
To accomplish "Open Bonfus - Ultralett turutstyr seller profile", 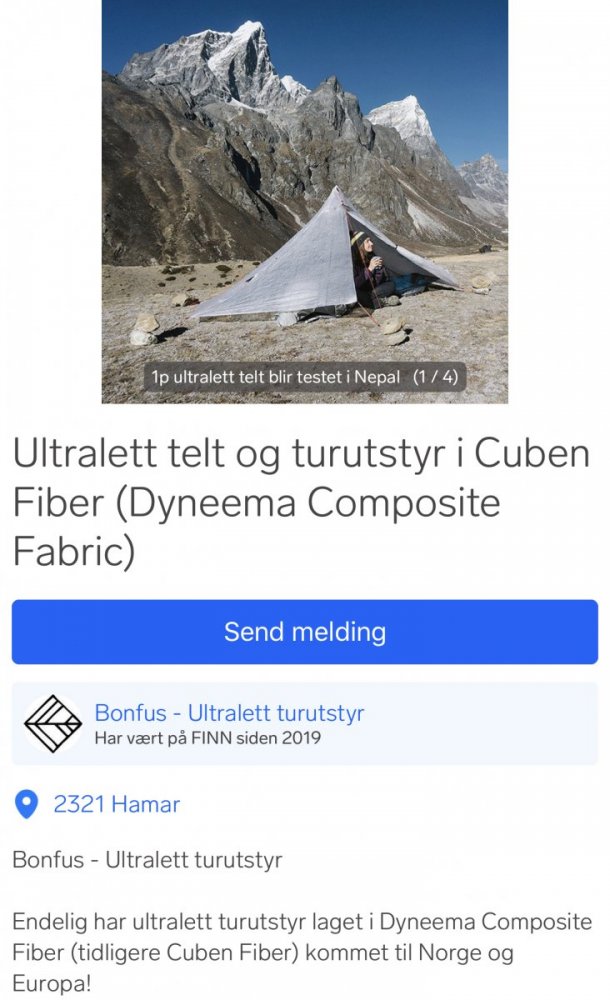I will click(x=229, y=714).
